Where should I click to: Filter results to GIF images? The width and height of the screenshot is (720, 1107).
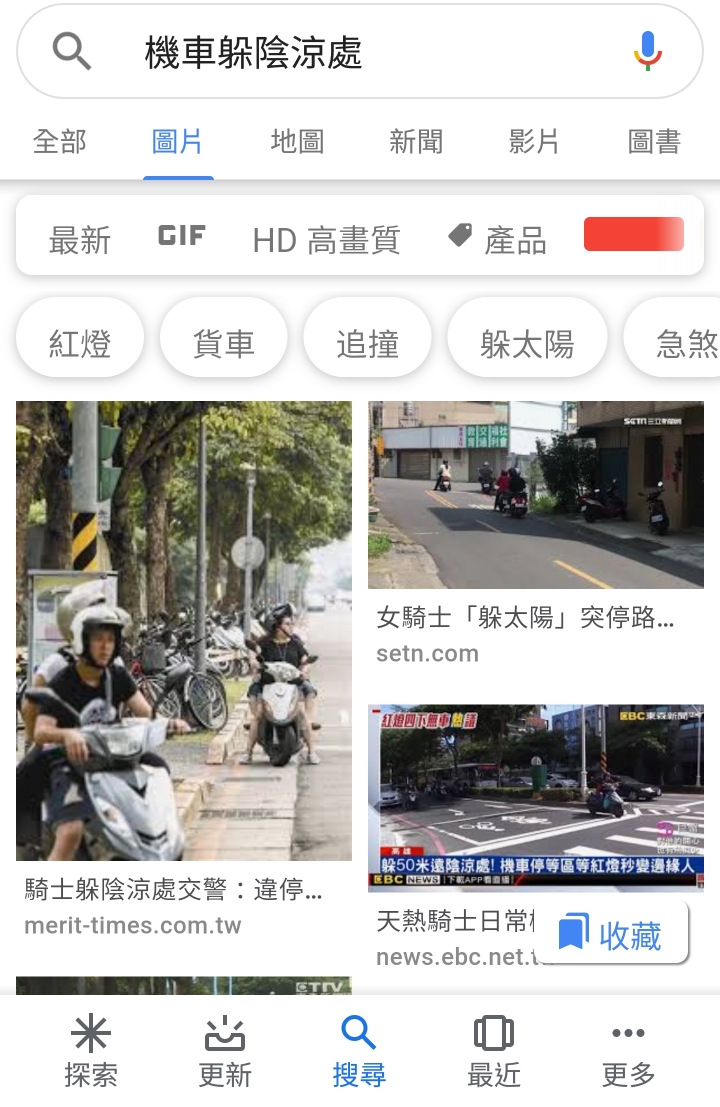click(182, 237)
